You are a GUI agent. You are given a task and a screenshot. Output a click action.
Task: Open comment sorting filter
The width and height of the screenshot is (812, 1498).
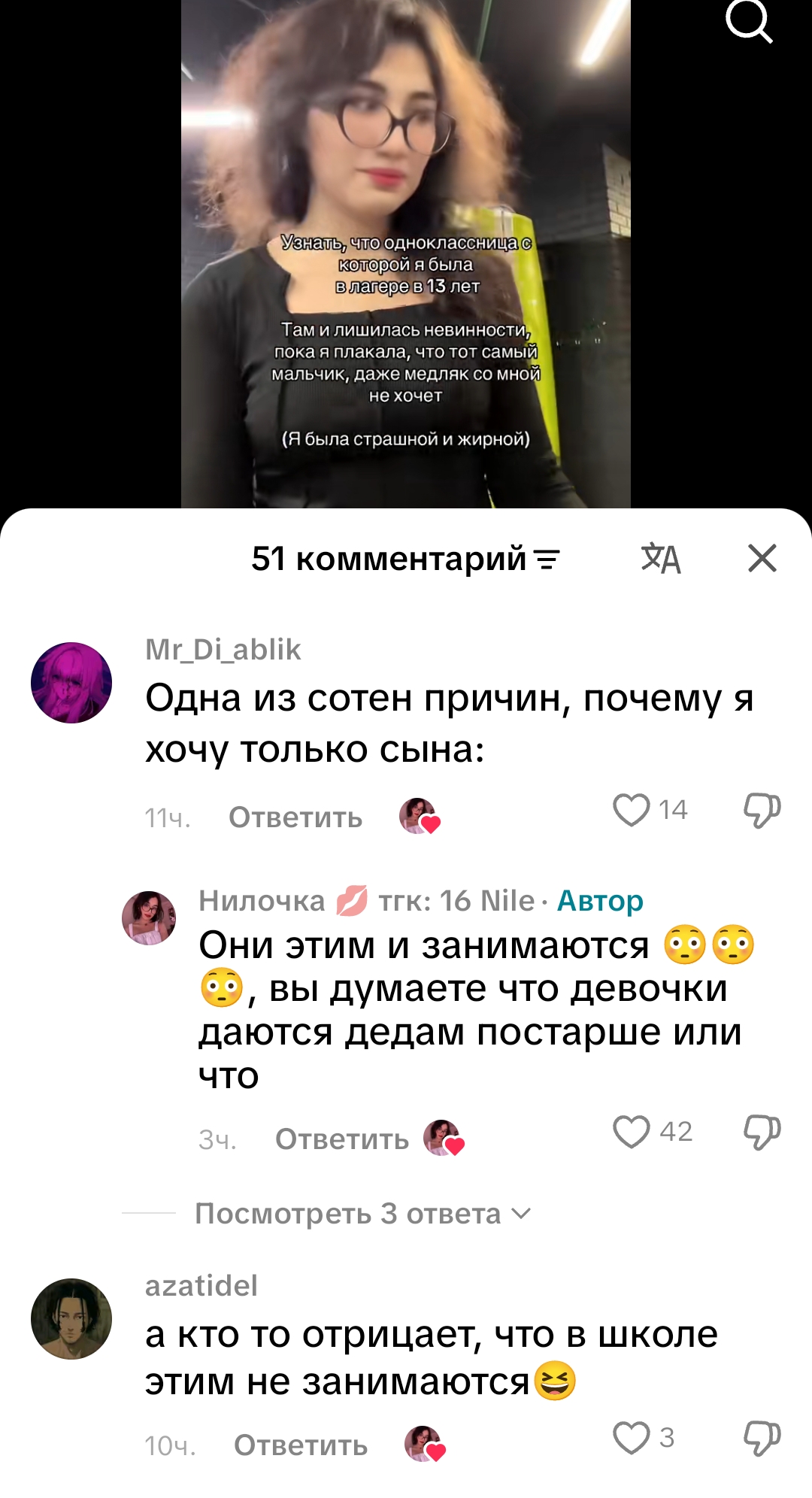click(547, 559)
